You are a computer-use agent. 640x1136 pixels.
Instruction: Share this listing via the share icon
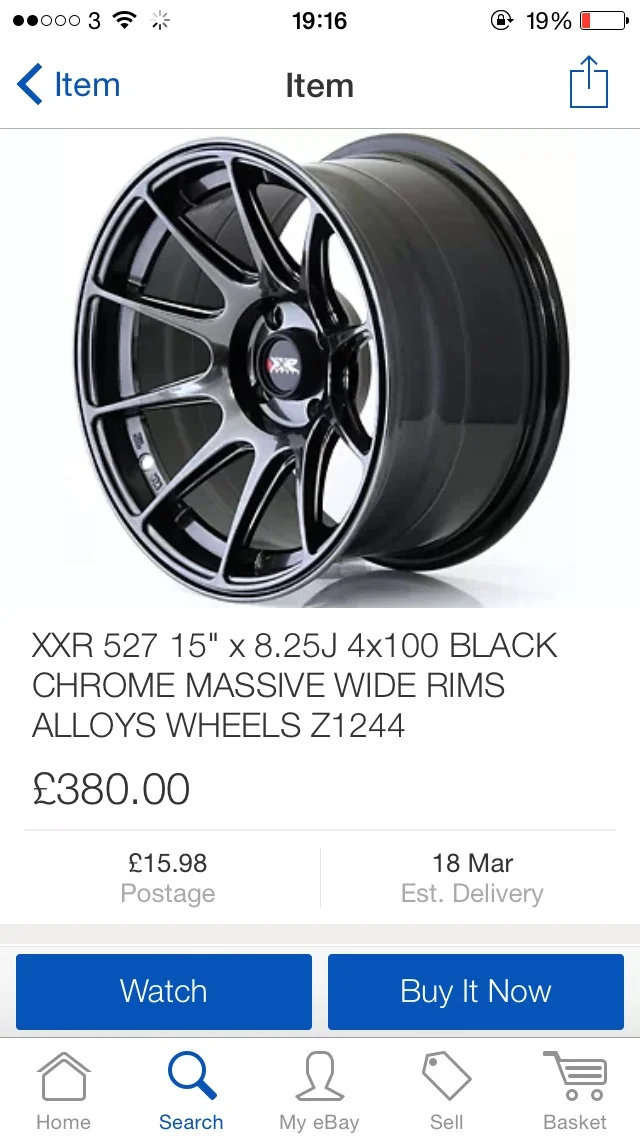(x=589, y=82)
